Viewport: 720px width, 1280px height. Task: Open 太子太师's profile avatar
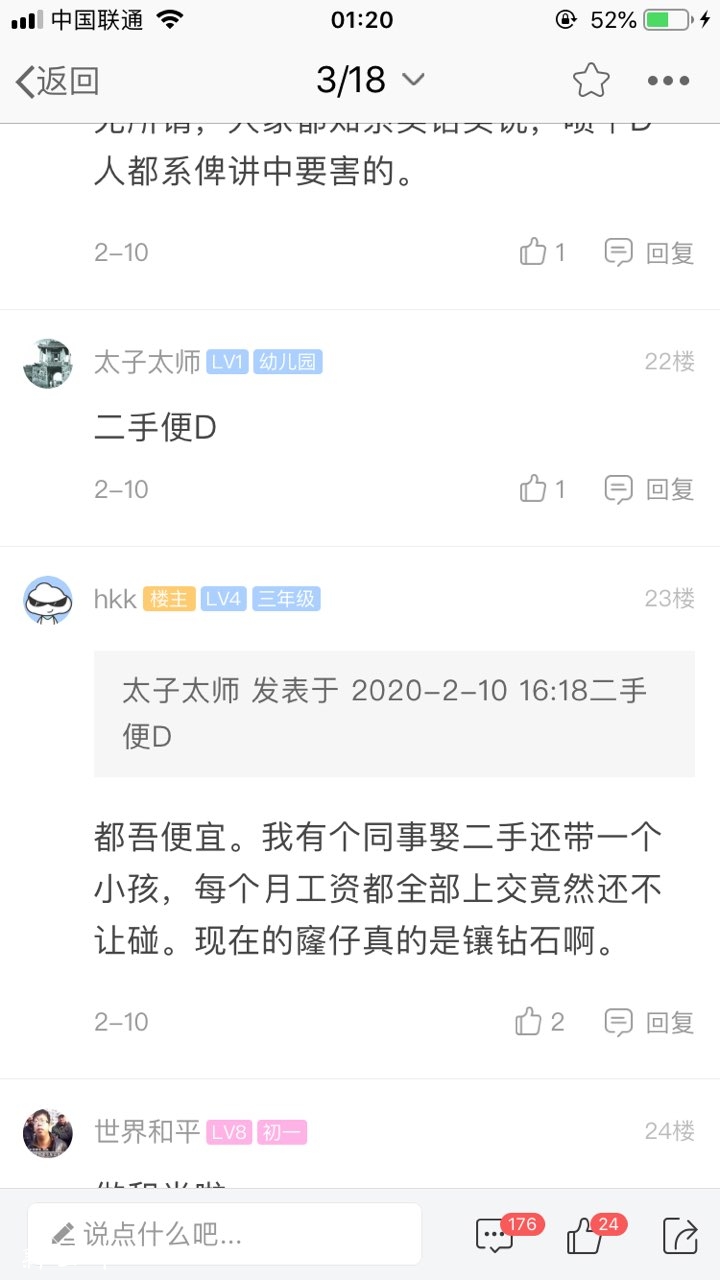click(47, 363)
